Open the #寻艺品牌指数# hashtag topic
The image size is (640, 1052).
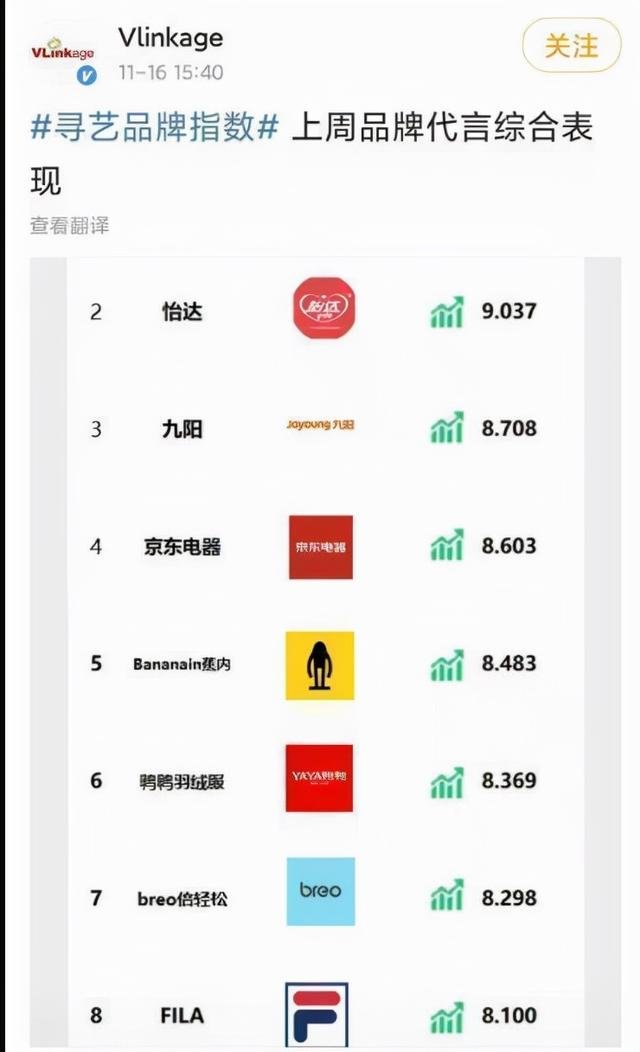[x=155, y=128]
